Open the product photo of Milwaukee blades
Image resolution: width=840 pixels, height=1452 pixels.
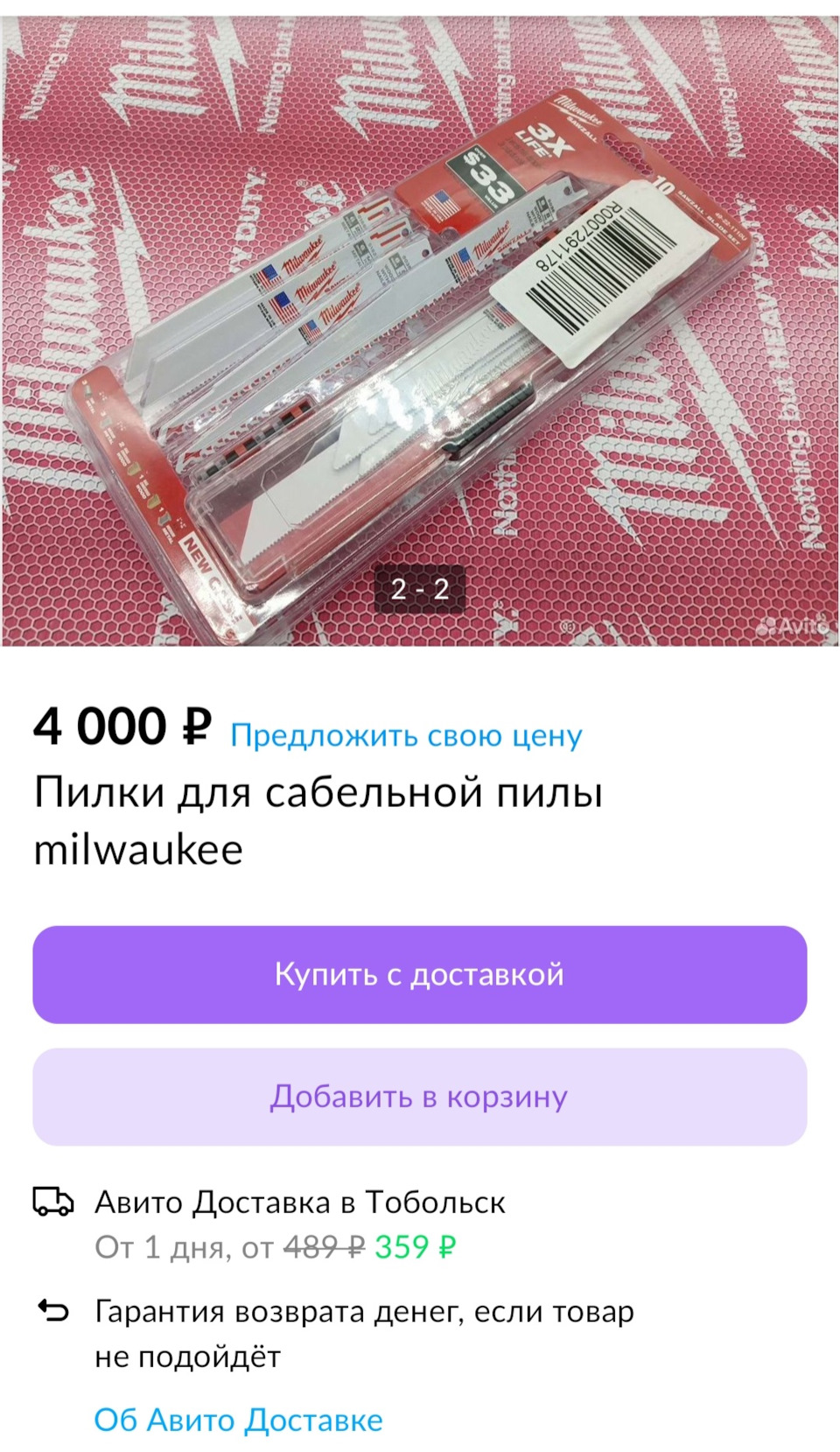420,333
